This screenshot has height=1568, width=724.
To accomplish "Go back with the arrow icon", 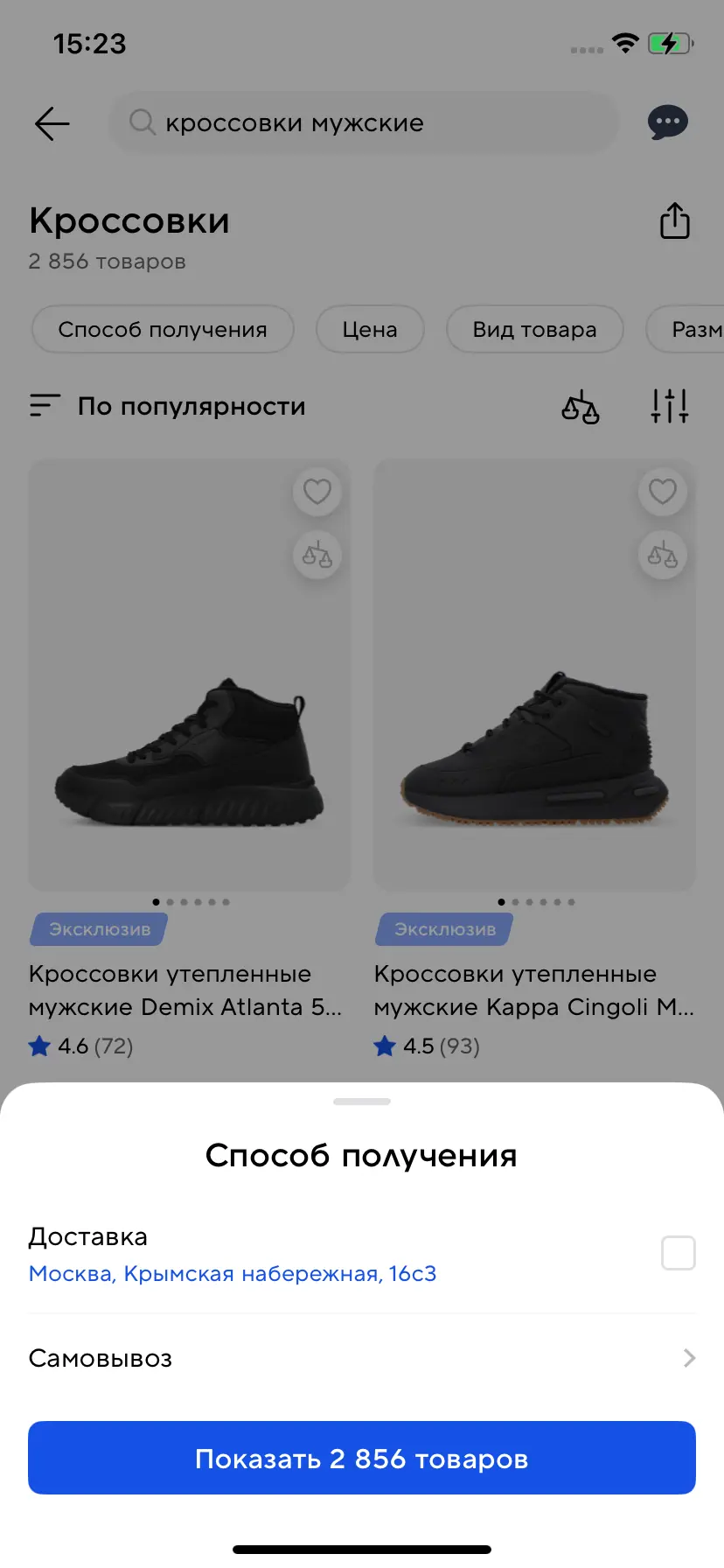I will [x=52, y=123].
